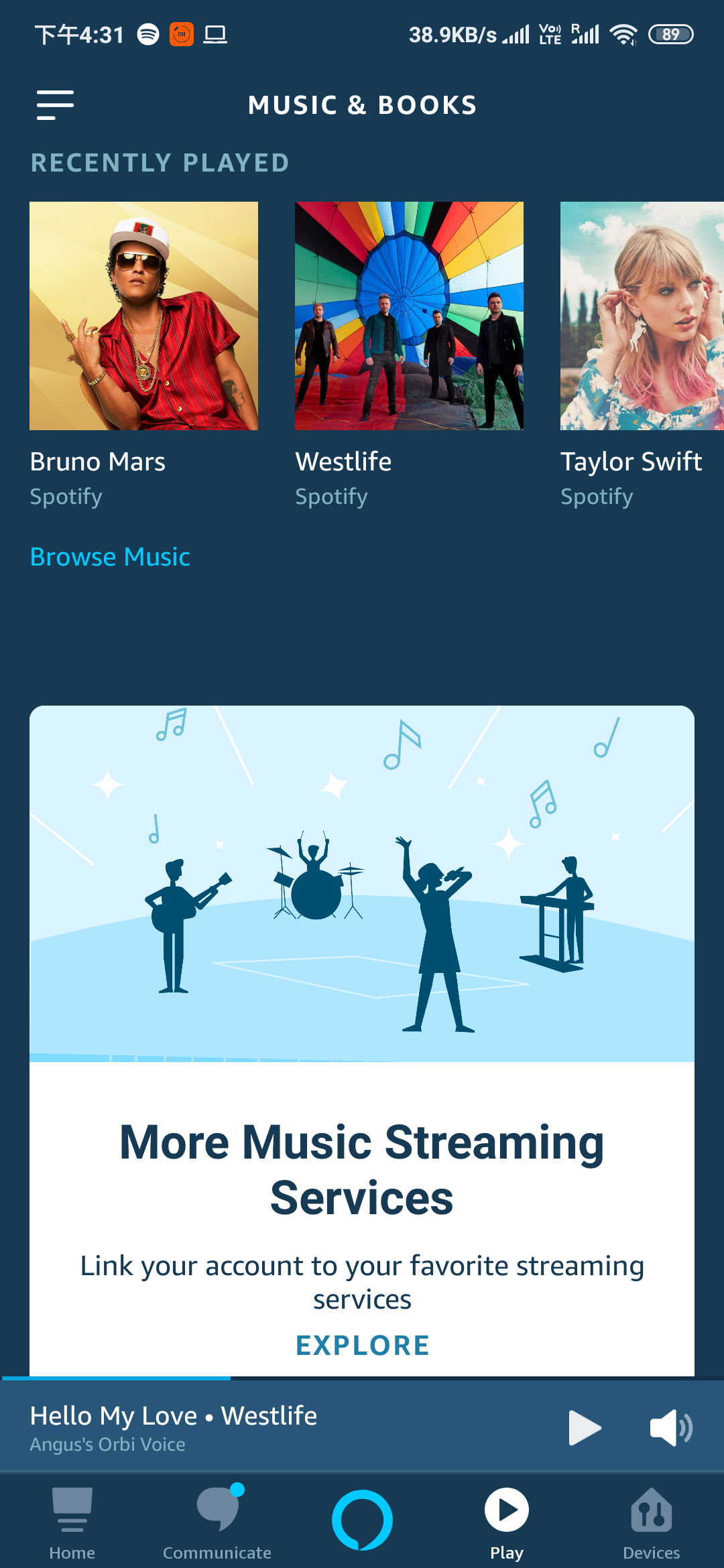Screen dimensions: 724x1568
Task: Open Bruno Mars on Spotify
Action: coord(143,316)
